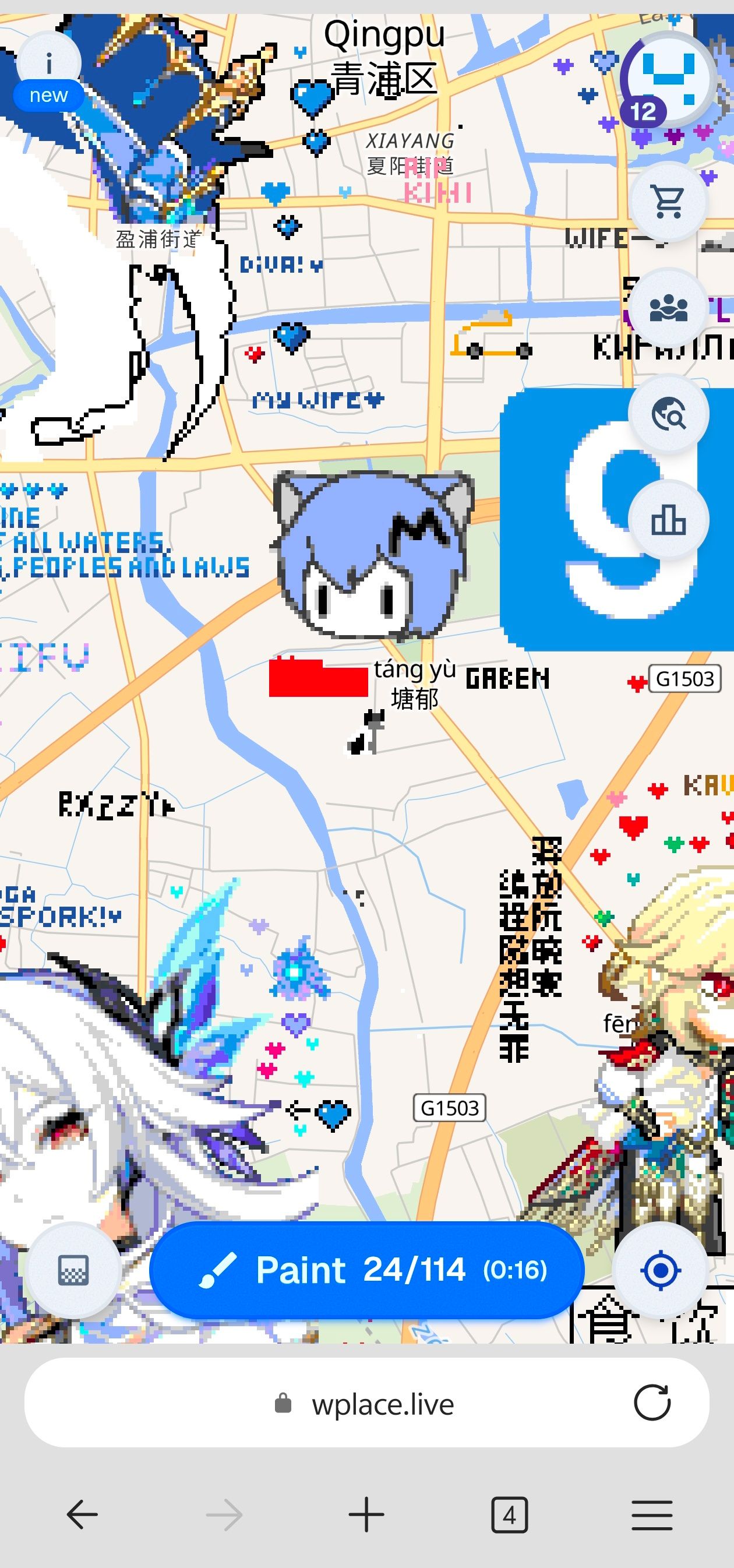The image size is (734, 1568).
Task: Center map on my location
Action: [660, 1270]
